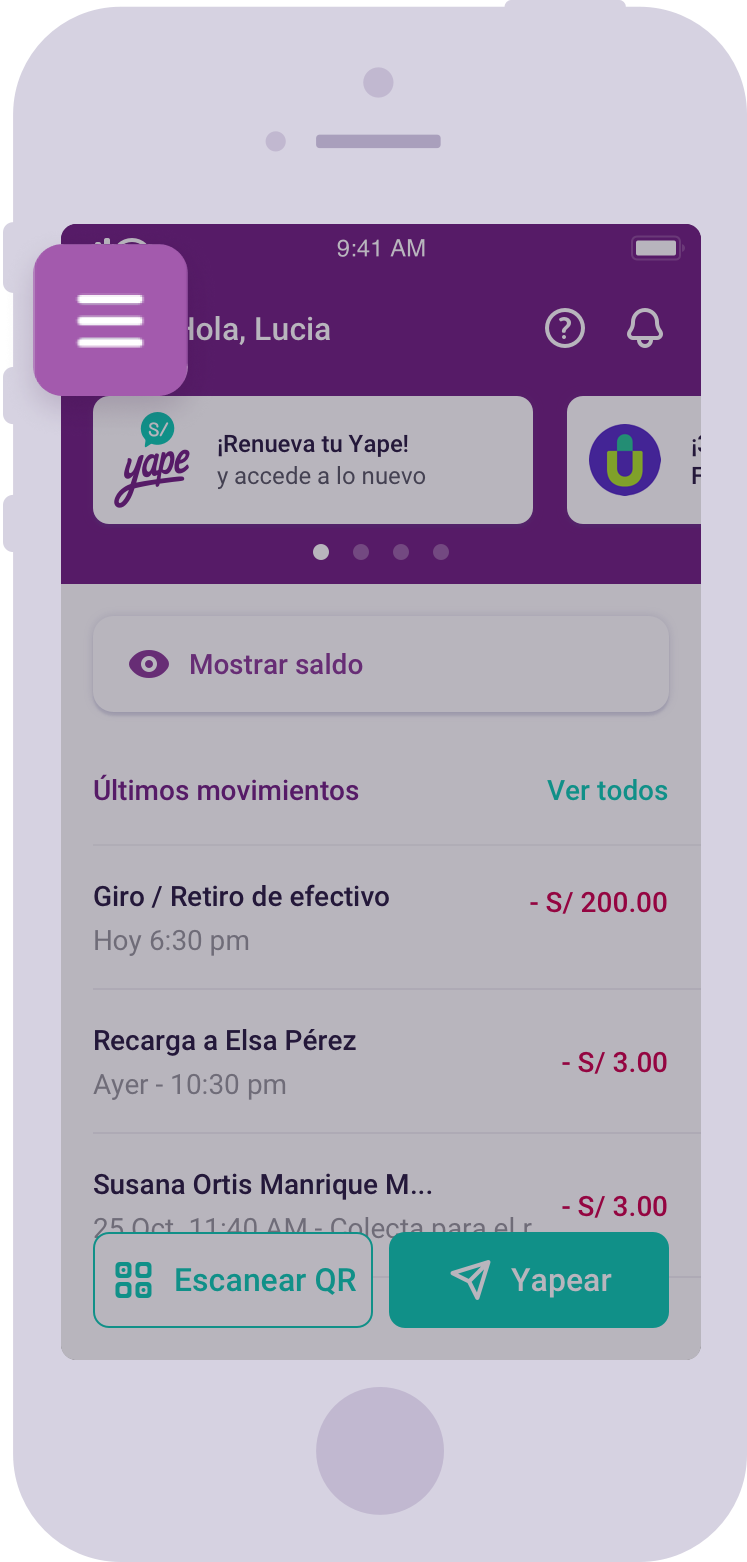Open the Giro / Retiro de efectivo movement
Viewport: 747px width, 1562px height.
(x=381, y=917)
